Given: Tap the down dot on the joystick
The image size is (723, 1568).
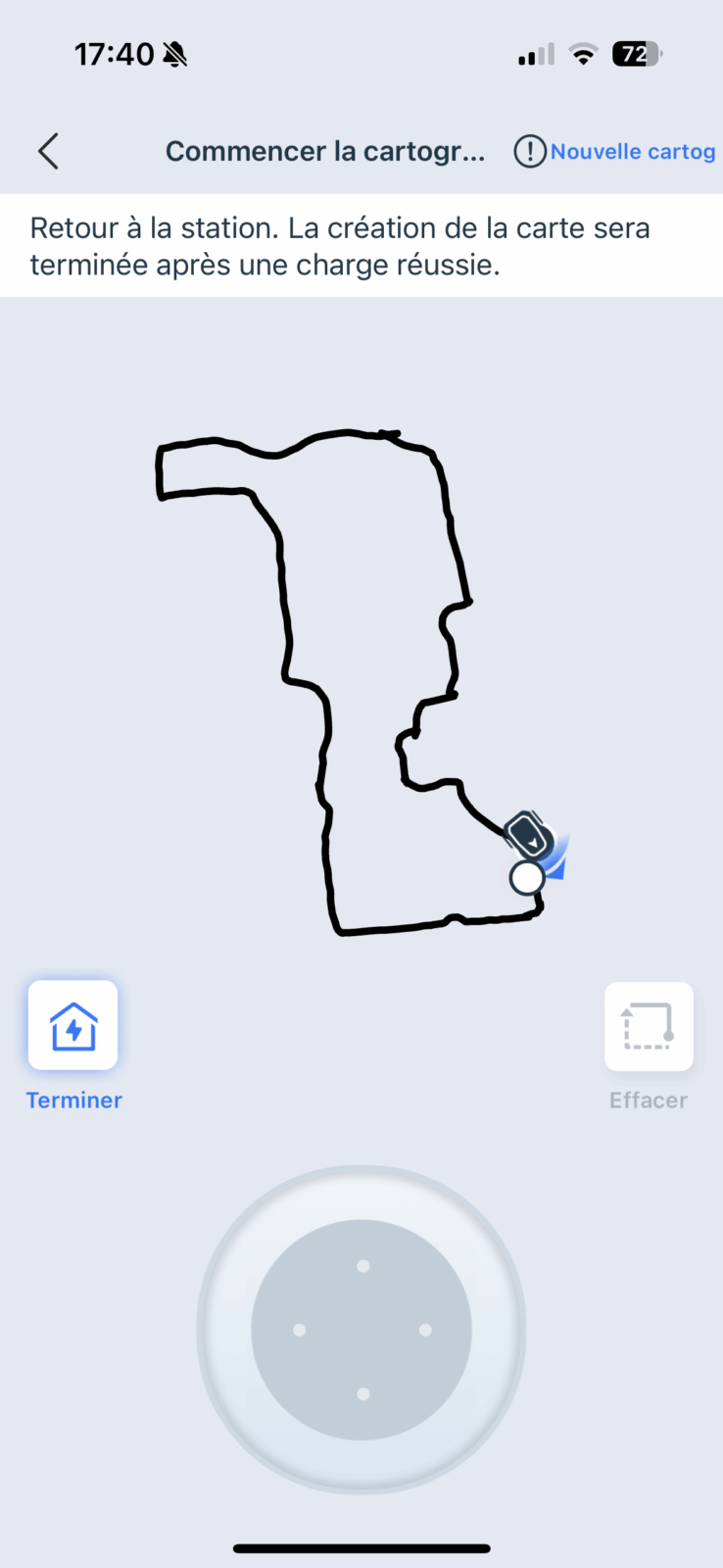Looking at the screenshot, I should coord(362,1394).
